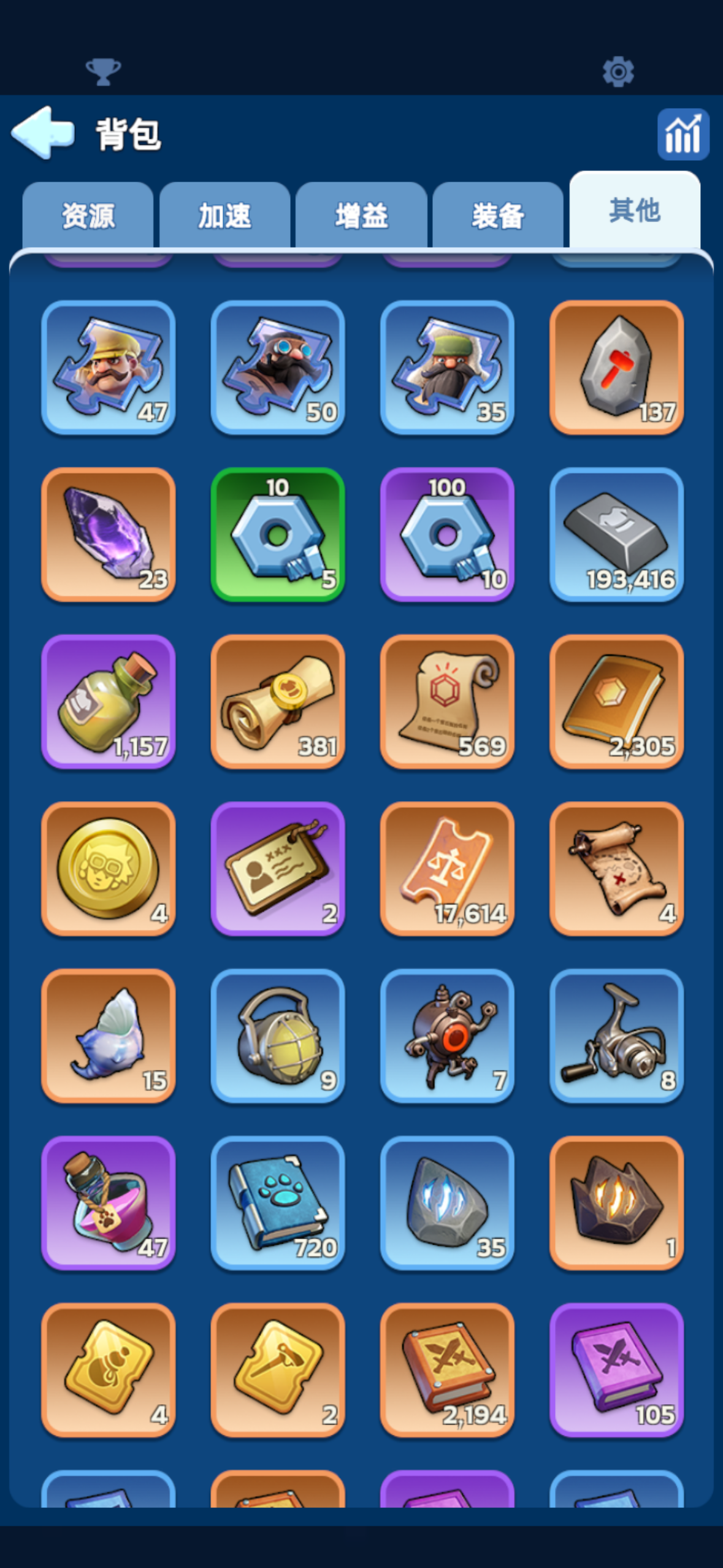The image size is (723, 1568).
Task: Switch to the 资源 tab
Action: click(x=88, y=215)
